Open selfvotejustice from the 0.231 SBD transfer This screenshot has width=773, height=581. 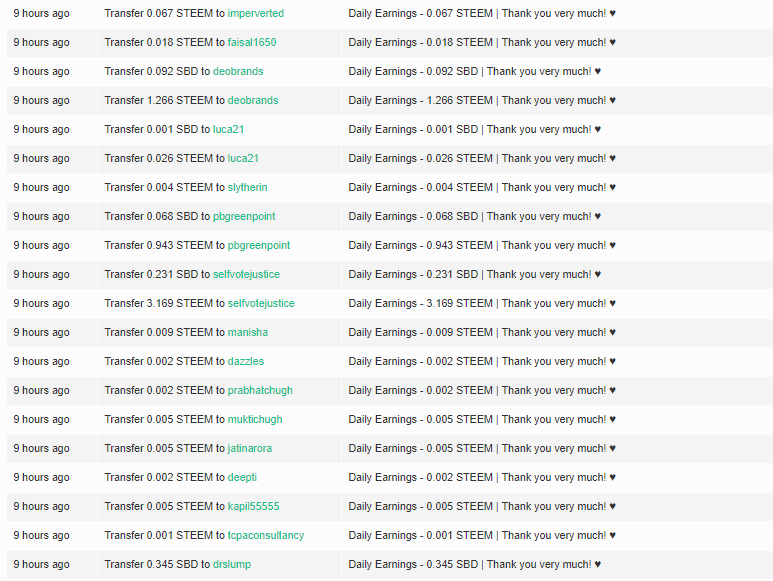click(x=246, y=274)
